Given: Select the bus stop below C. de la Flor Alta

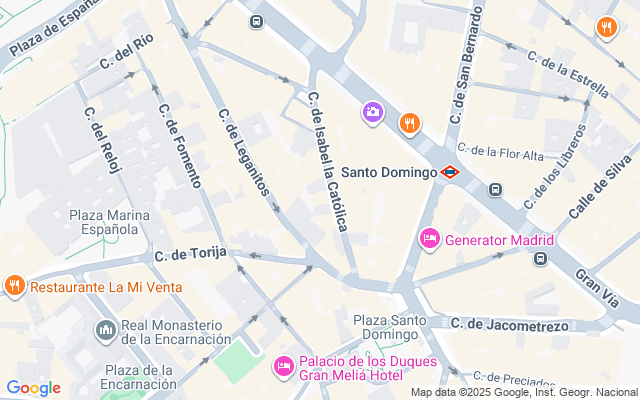Looking at the screenshot, I should [x=496, y=189].
